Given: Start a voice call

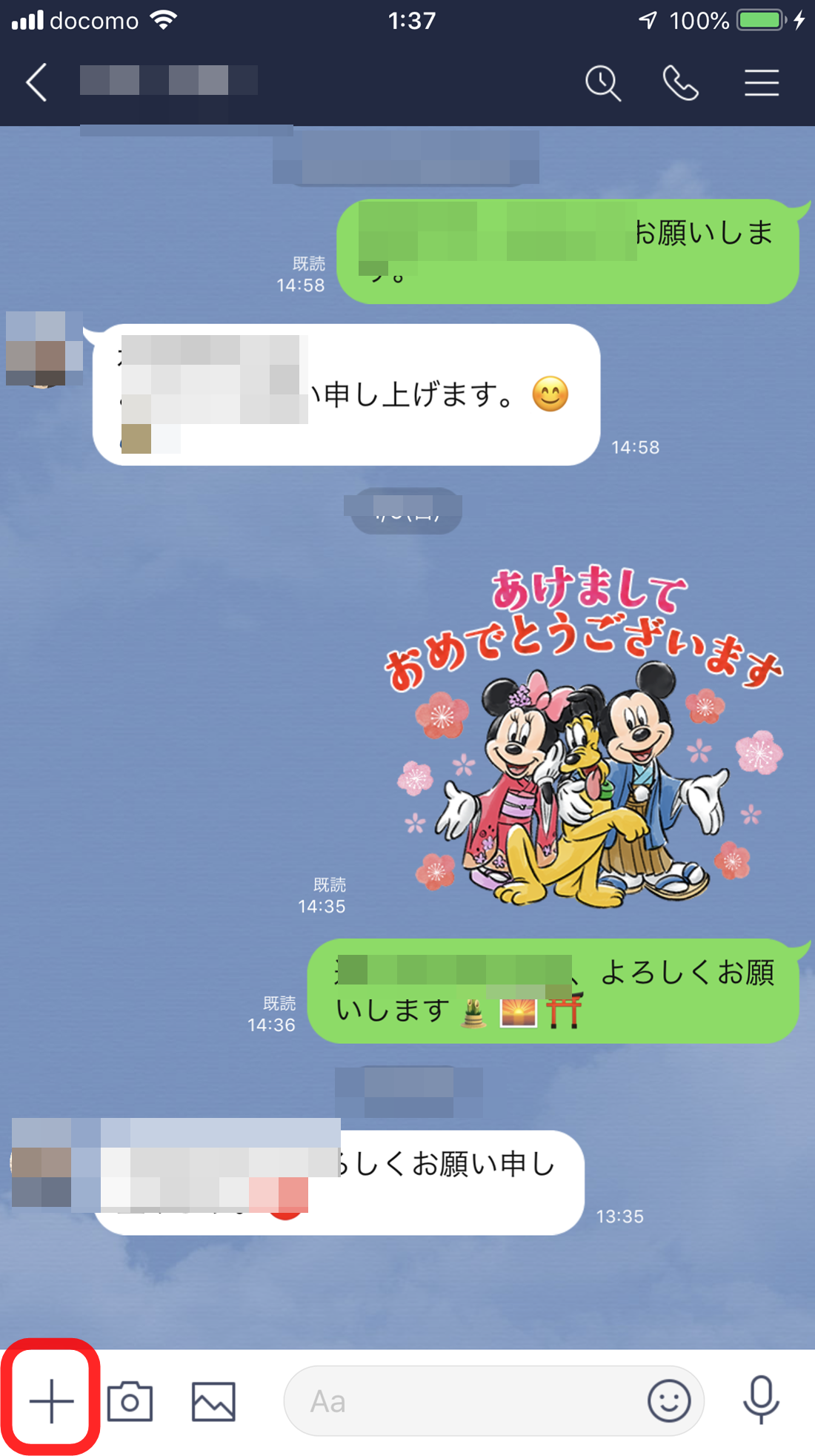Looking at the screenshot, I should pyautogui.click(x=680, y=83).
